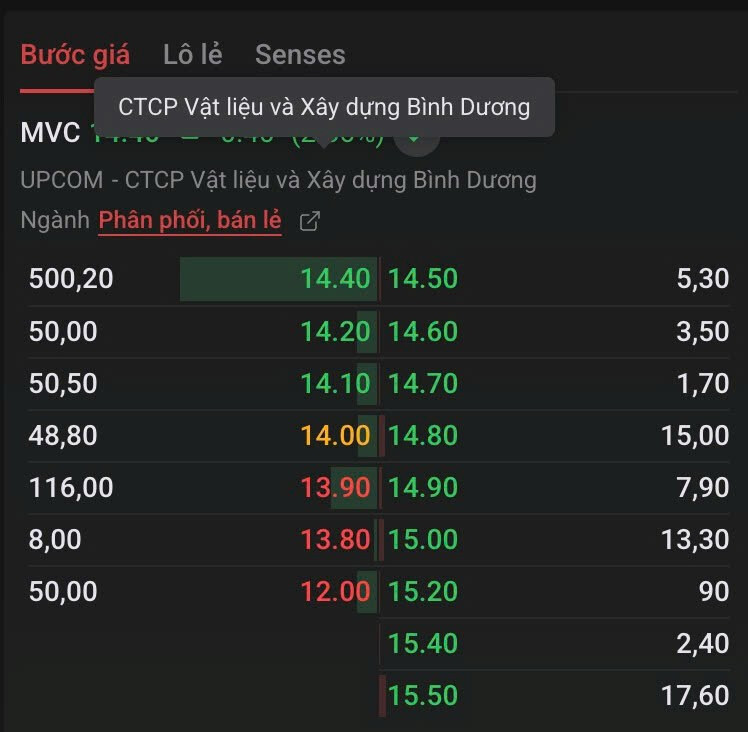The width and height of the screenshot is (748, 732).
Task: Open the Phân phối, bán lẻ industry link
Action: (190, 221)
